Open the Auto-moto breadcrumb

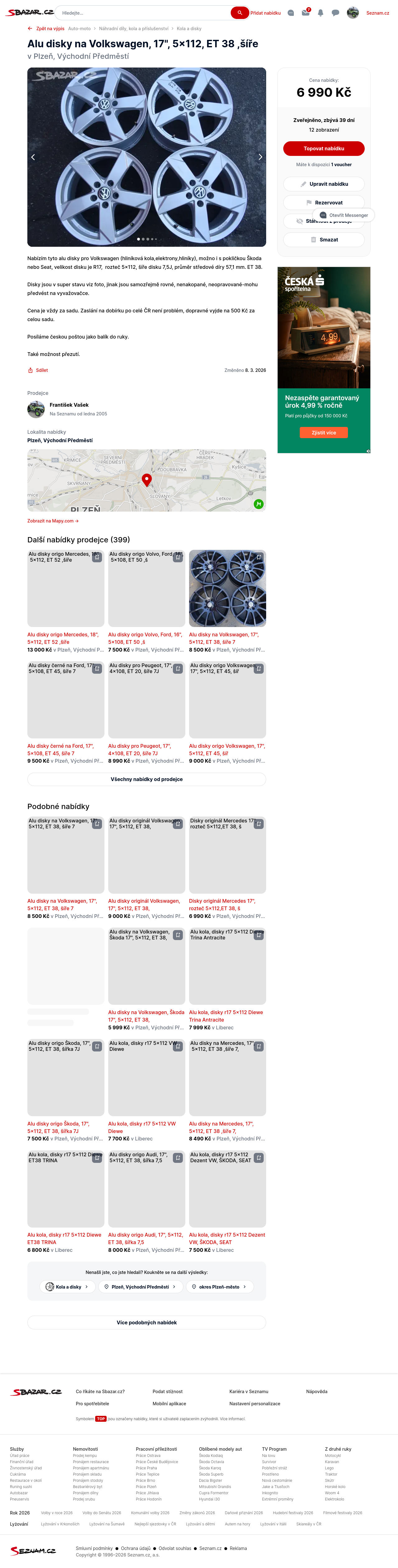[79, 29]
